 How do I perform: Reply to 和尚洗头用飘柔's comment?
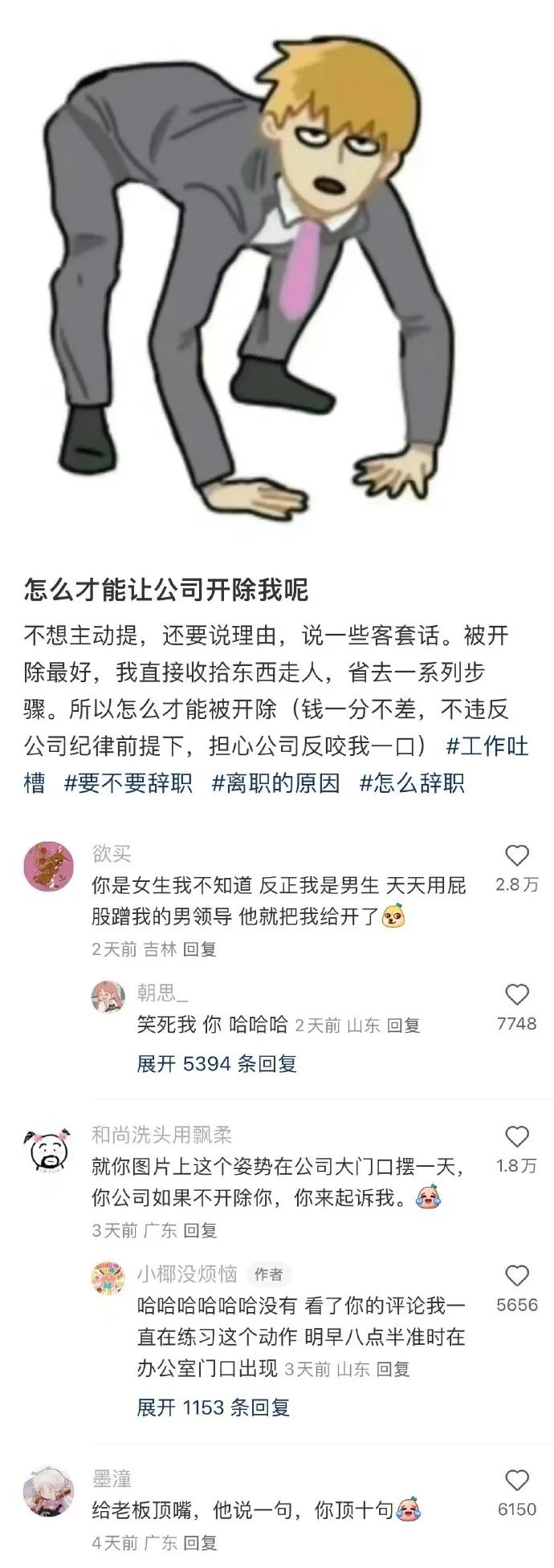[200, 1230]
